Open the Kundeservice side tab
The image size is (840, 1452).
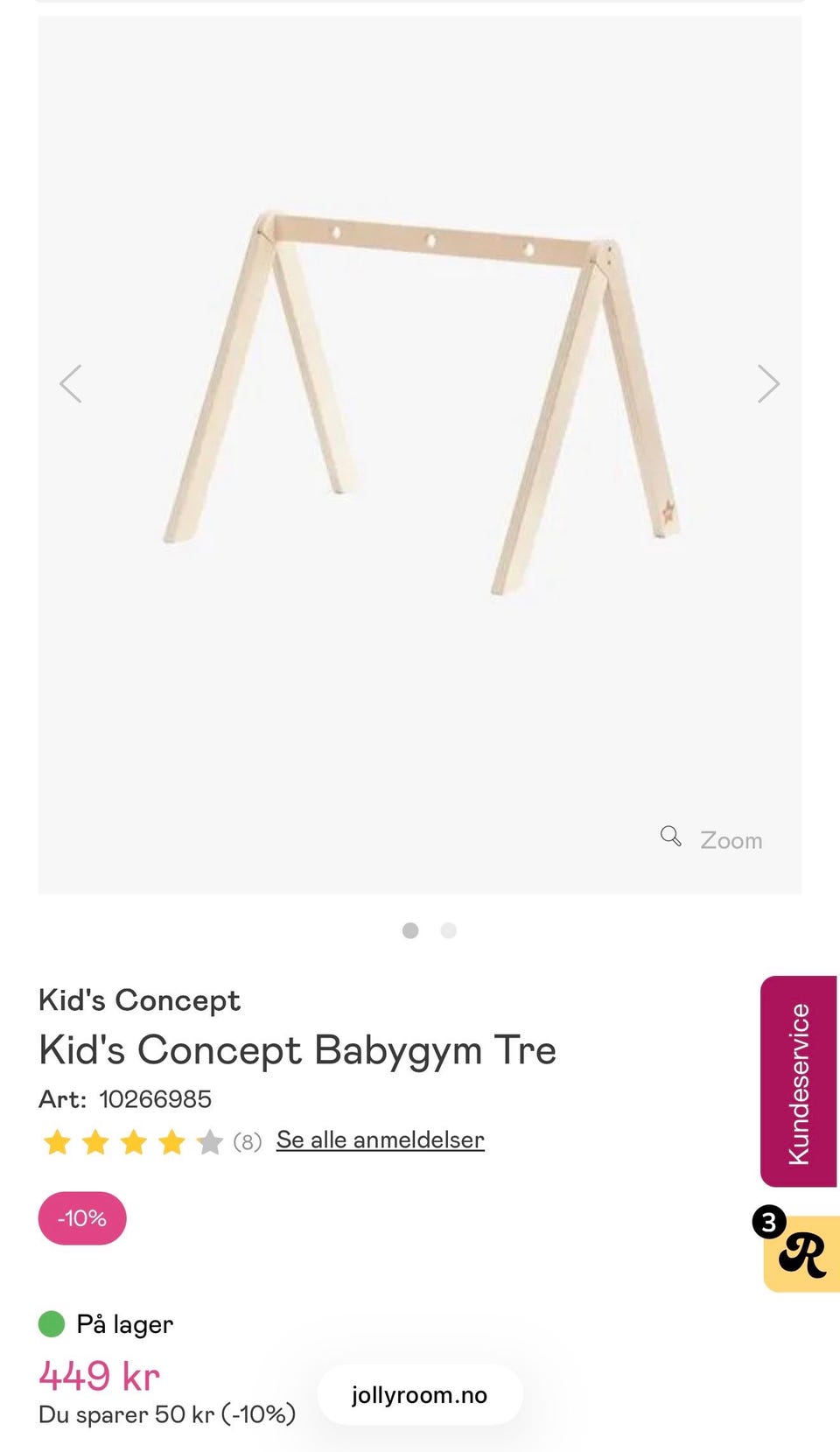click(798, 1082)
